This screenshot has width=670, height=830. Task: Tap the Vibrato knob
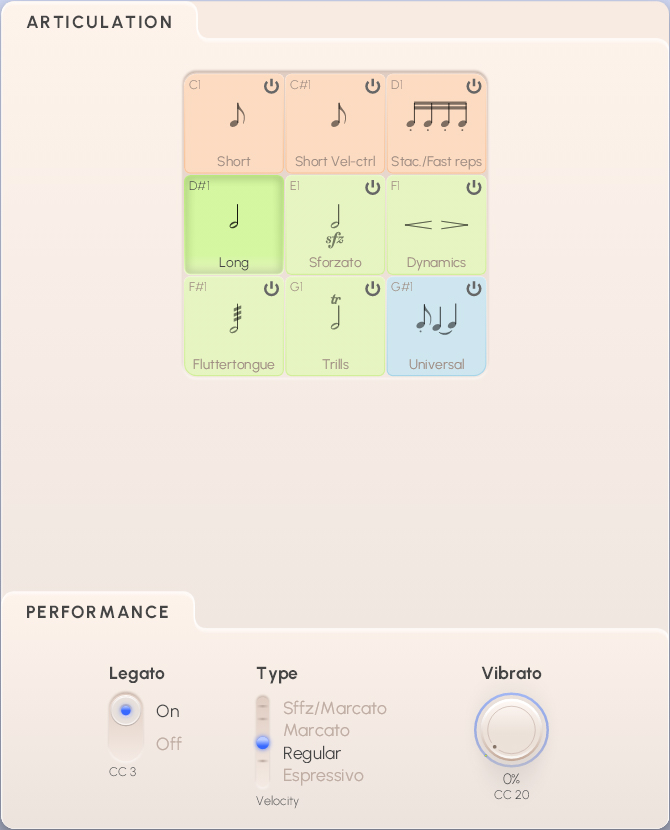click(x=511, y=730)
